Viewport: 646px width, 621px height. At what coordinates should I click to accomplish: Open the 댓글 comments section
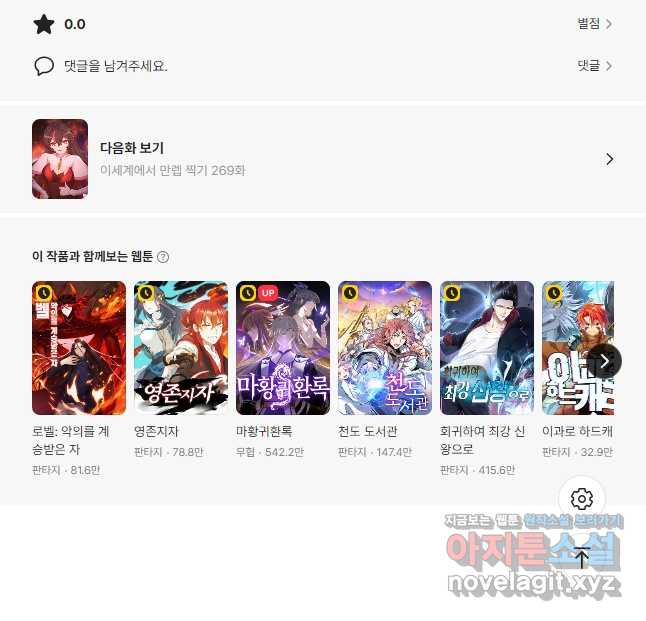[594, 66]
